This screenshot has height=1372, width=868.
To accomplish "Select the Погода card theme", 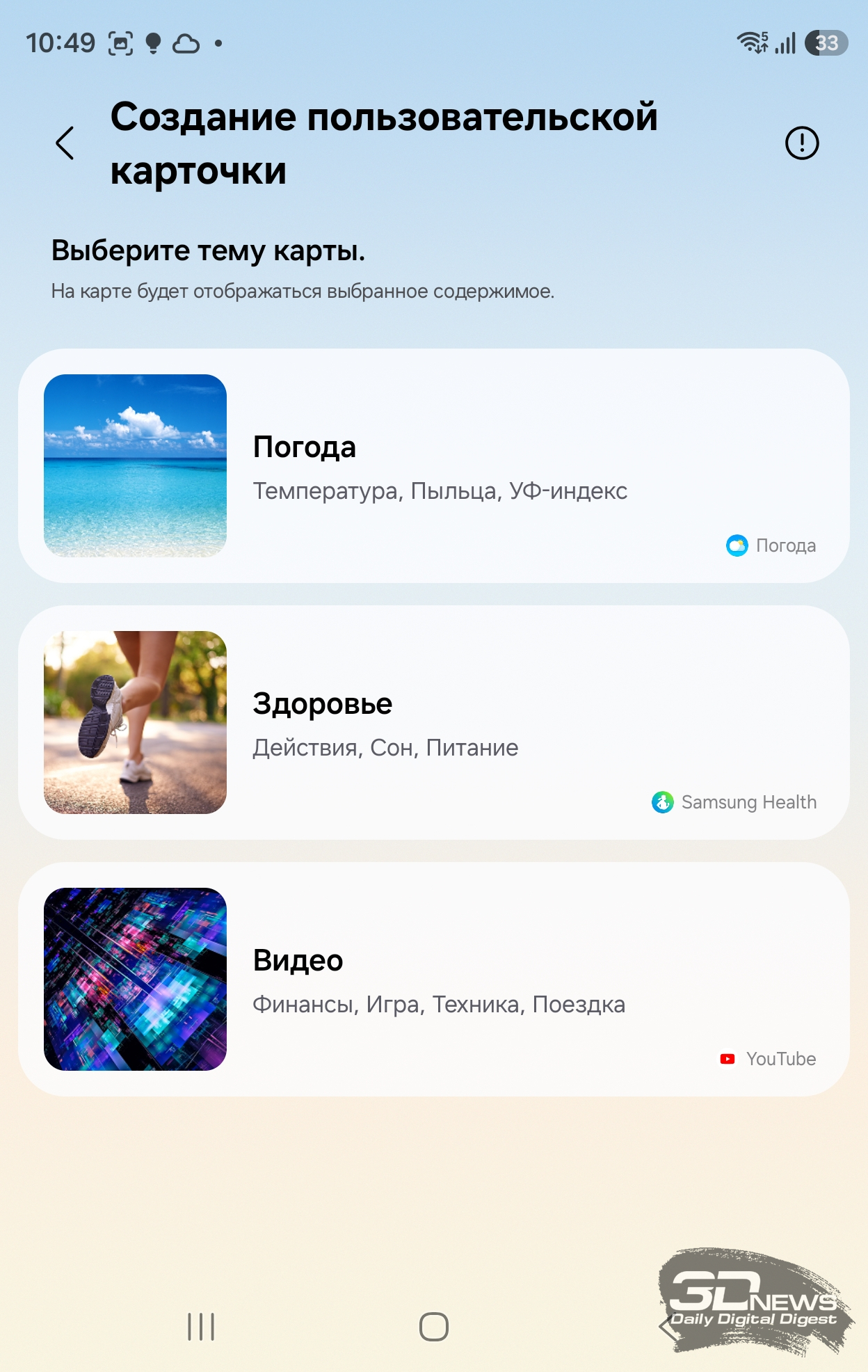I will click(433, 465).
